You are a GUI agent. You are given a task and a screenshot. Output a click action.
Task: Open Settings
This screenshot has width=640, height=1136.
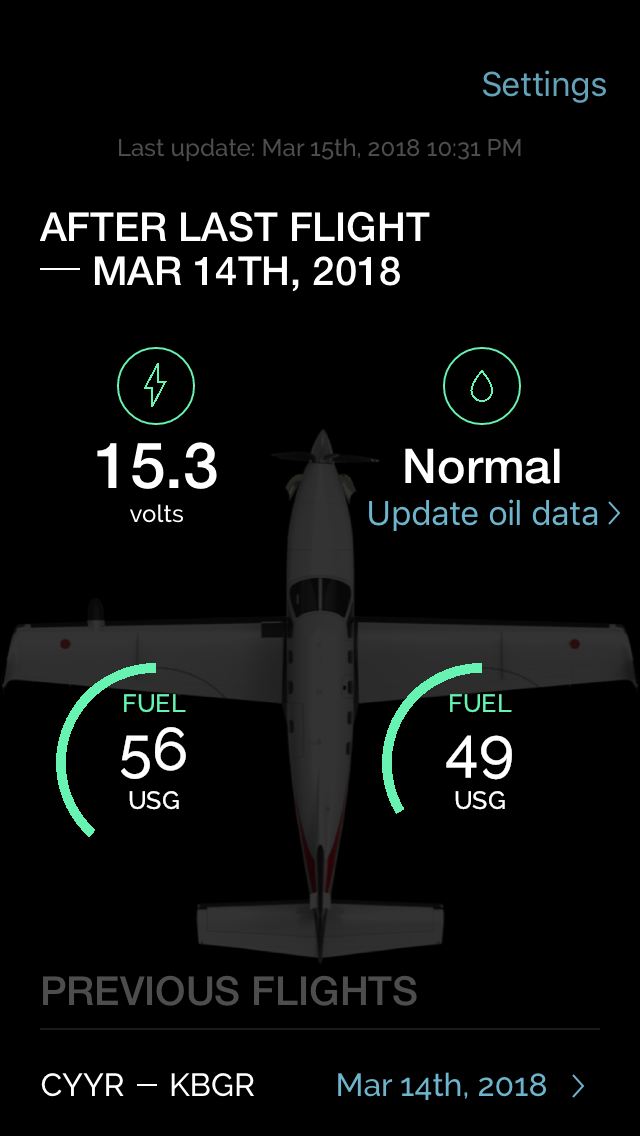543,86
